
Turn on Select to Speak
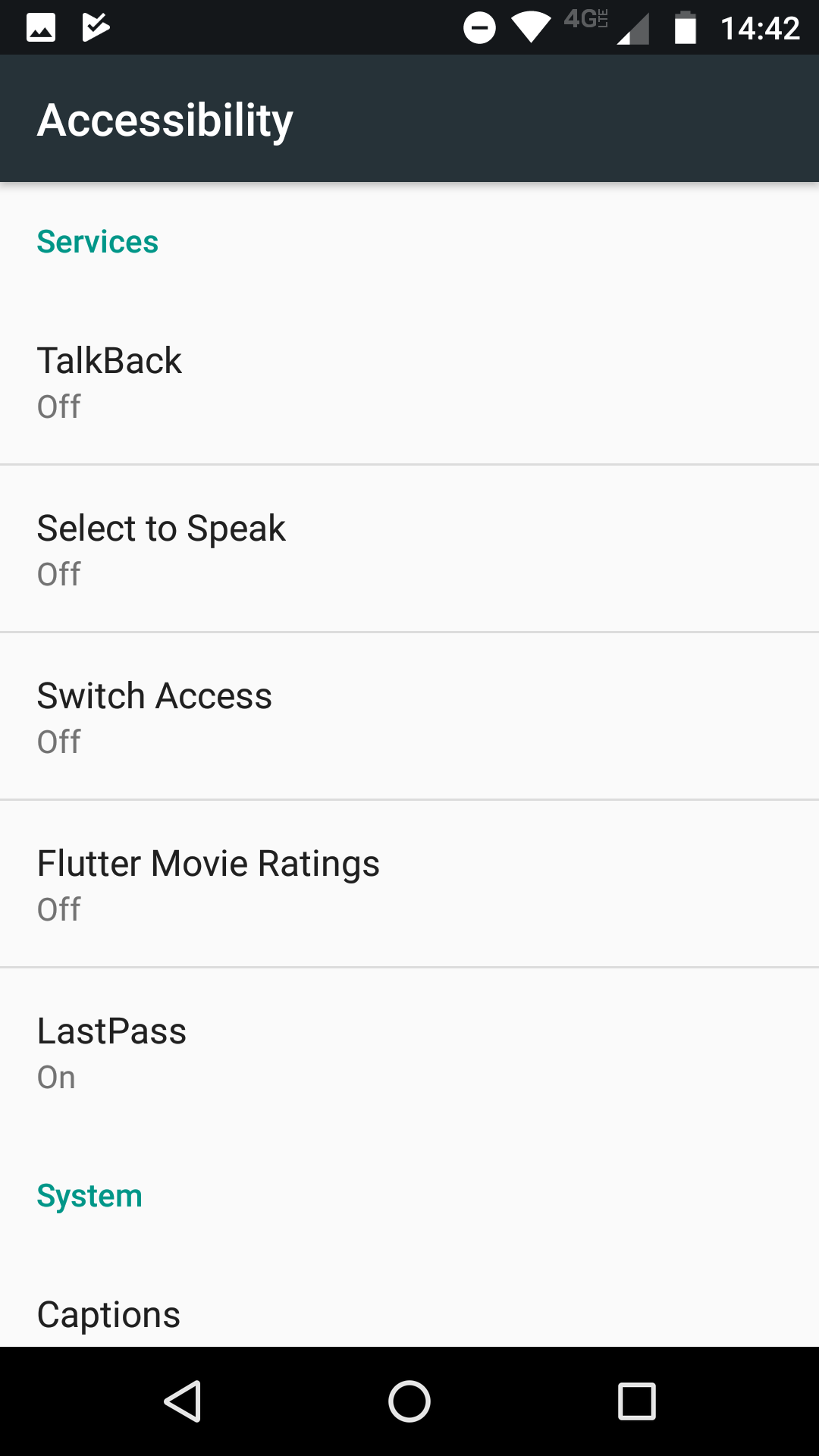(409, 548)
